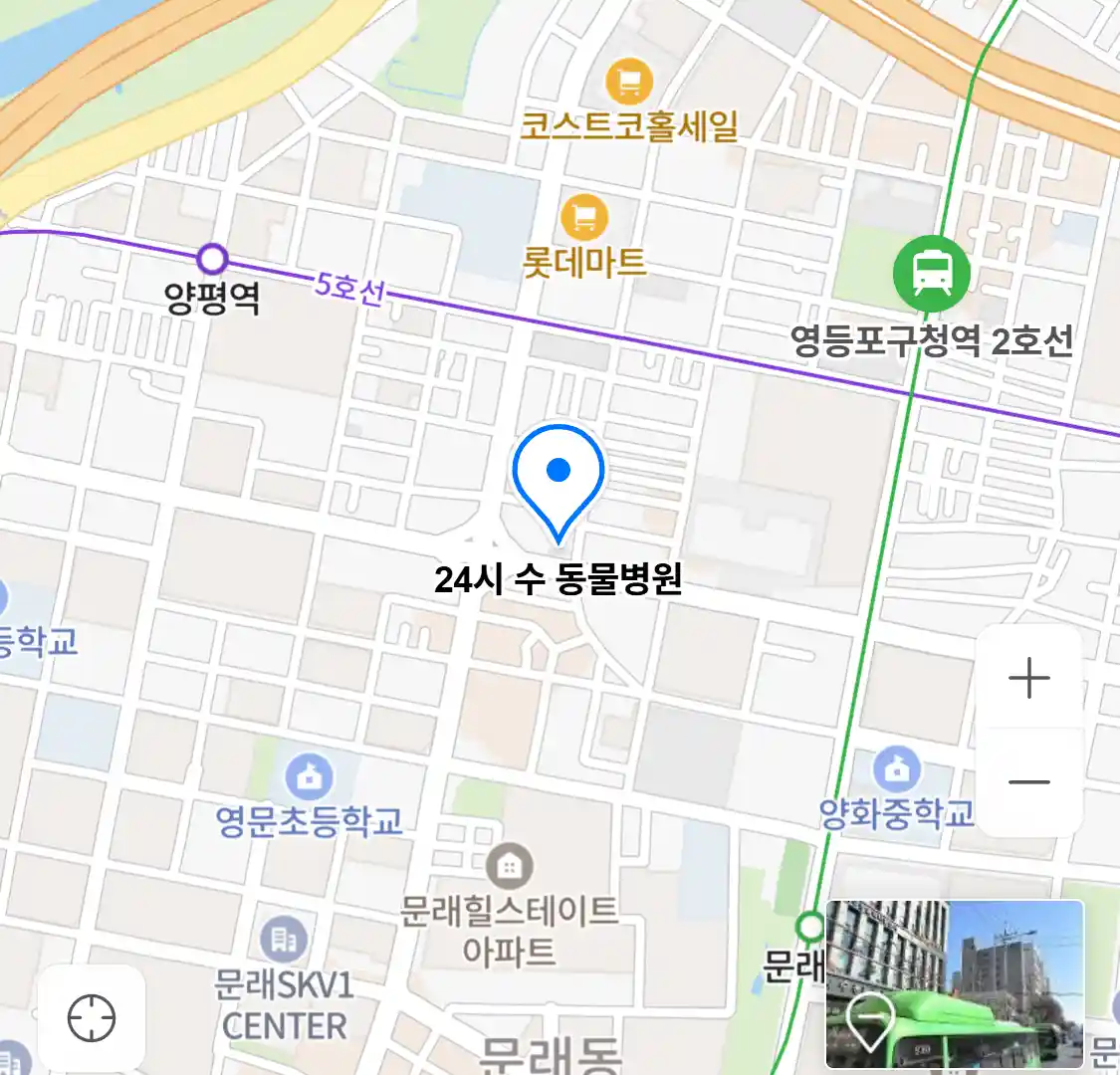Image resolution: width=1120 pixels, height=1075 pixels.
Task: Select 영등포구청역 2호선 station marker
Action: 931,274
